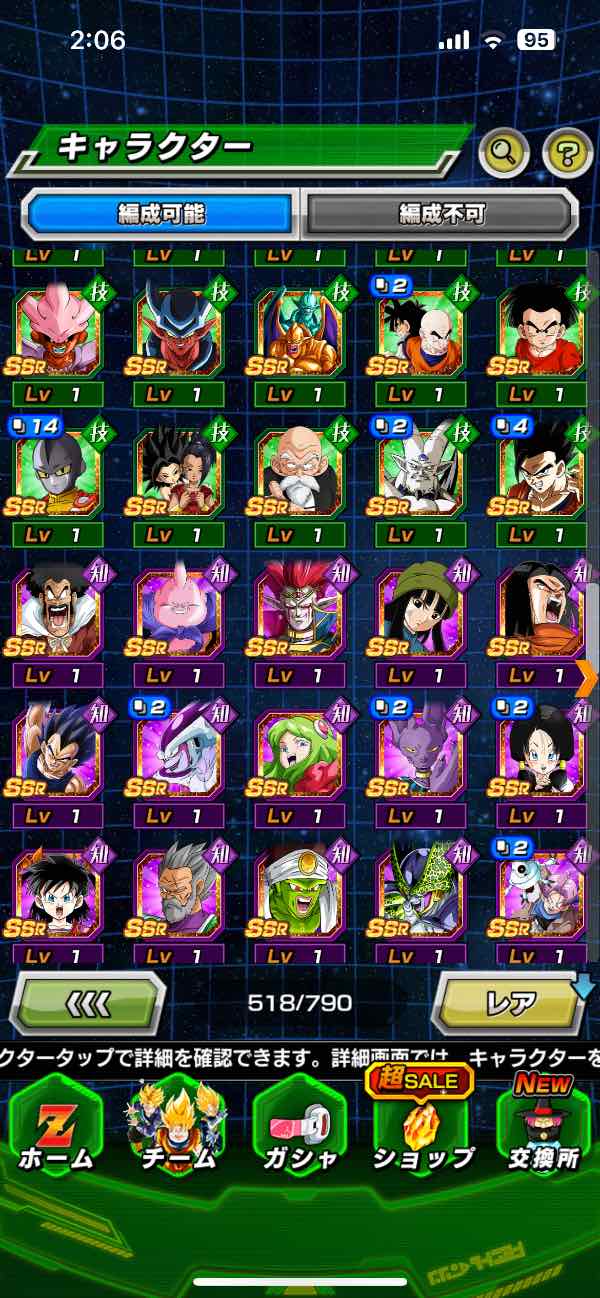Open the 交換所 exchange menu
Viewport: 600px width, 1298px height.
tap(545, 1128)
